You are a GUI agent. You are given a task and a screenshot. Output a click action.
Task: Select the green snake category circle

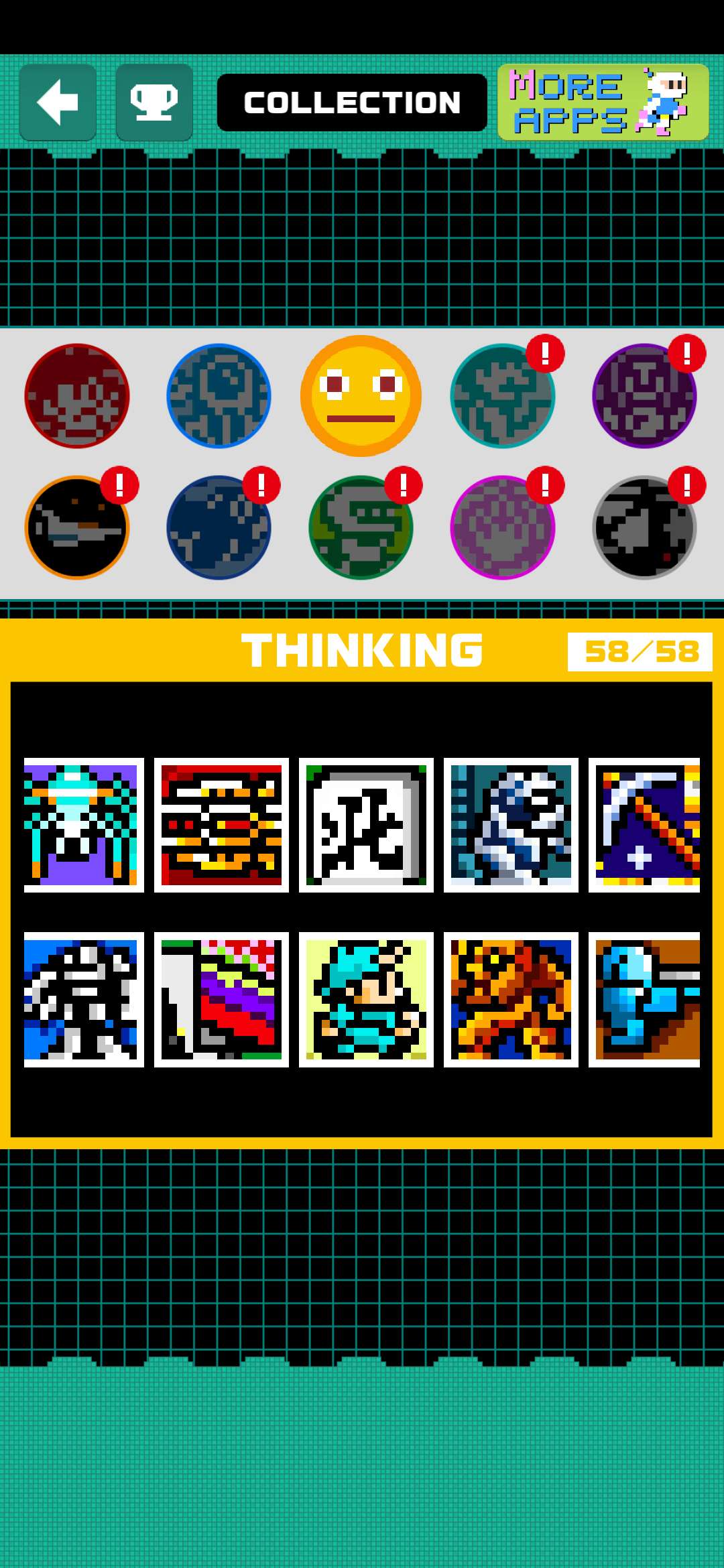(x=361, y=527)
